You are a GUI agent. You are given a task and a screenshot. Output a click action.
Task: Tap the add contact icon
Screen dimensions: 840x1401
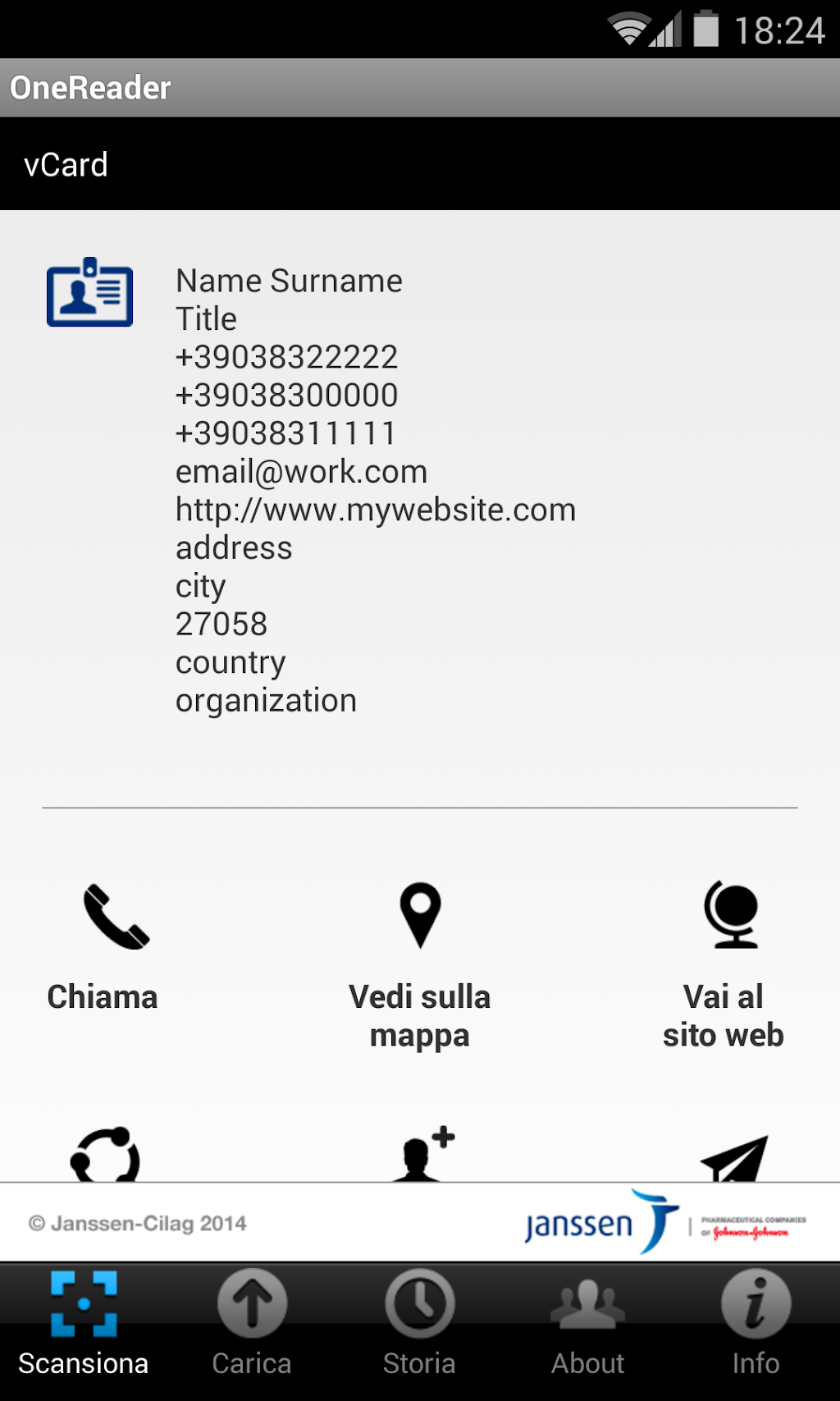tap(423, 1153)
